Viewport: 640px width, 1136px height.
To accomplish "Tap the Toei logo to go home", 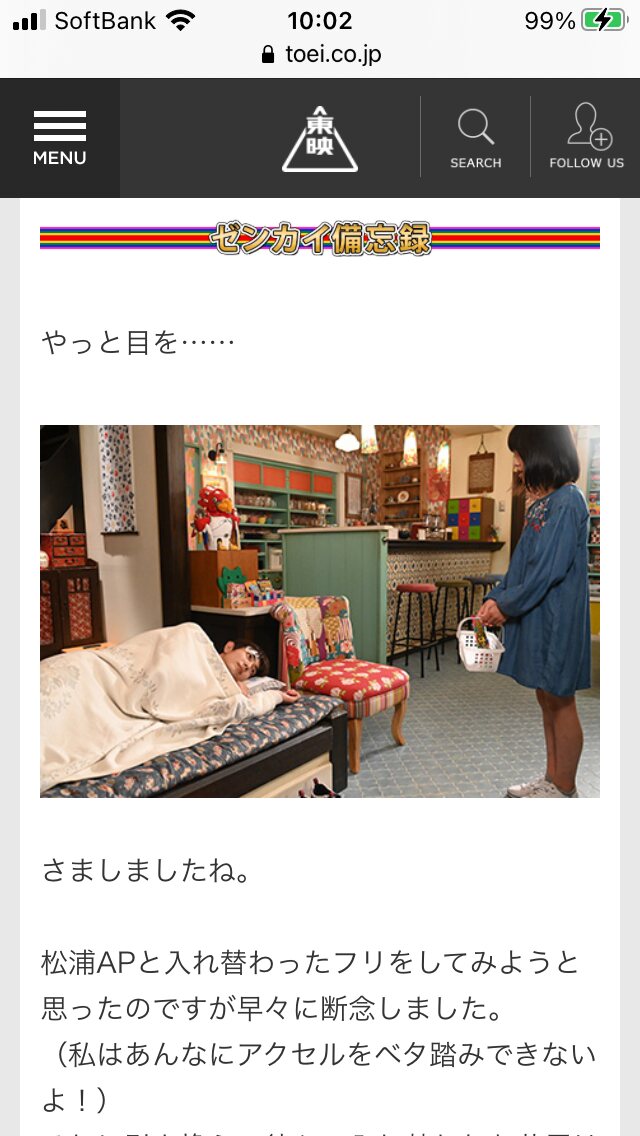I will pos(319,138).
